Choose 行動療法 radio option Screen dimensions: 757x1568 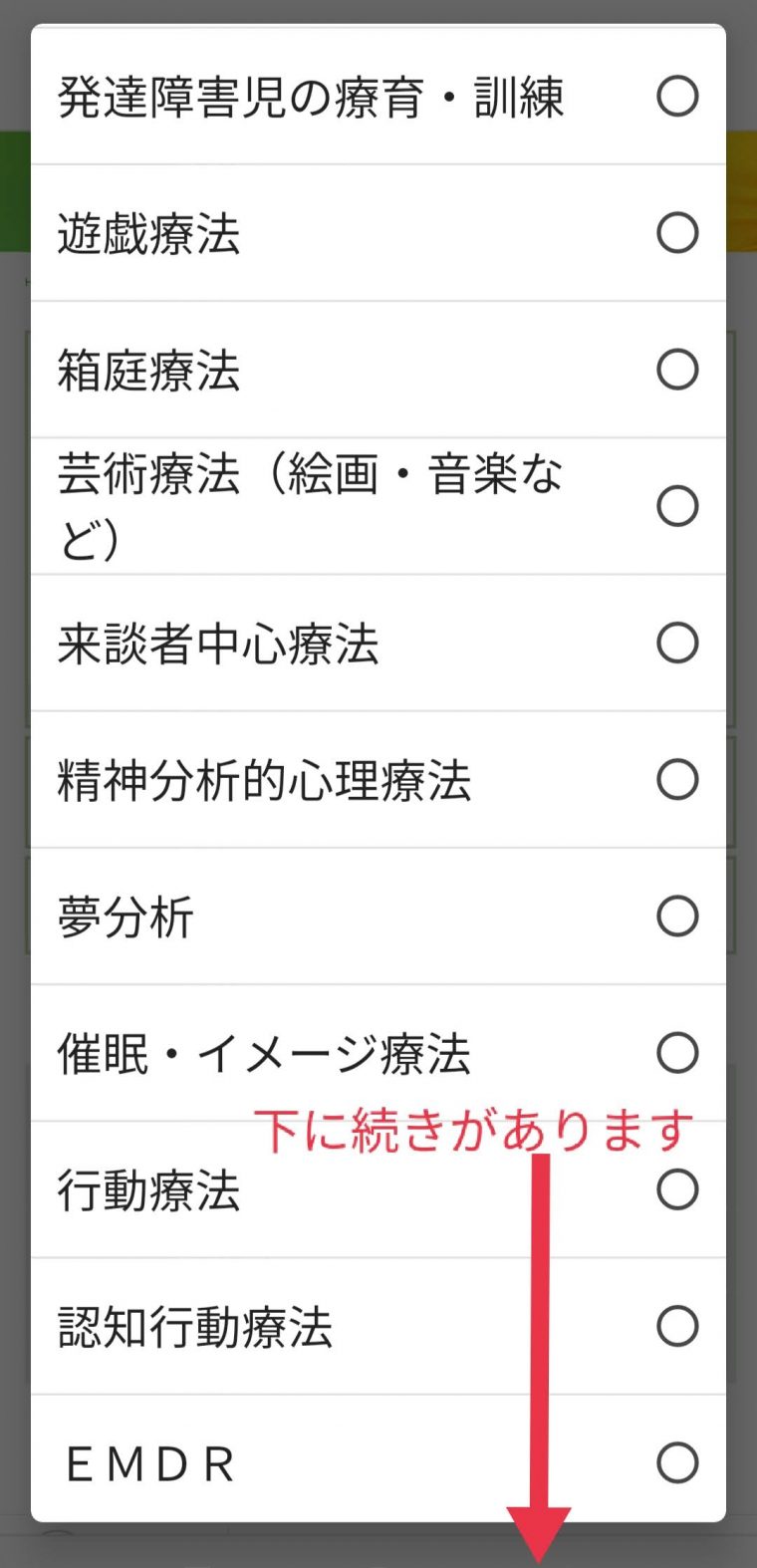[677, 1189]
